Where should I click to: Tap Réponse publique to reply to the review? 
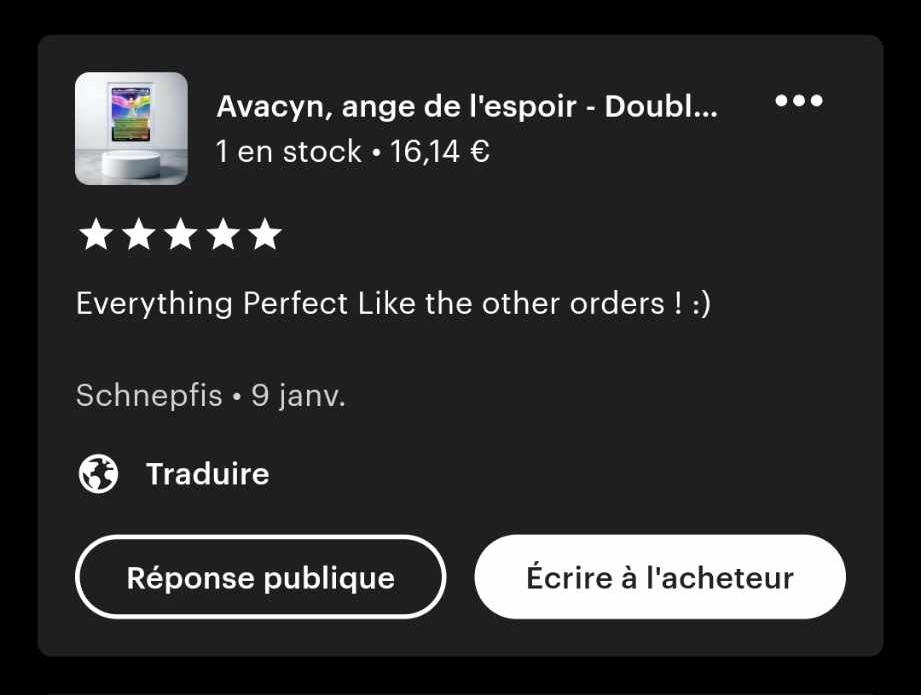pyautogui.click(x=260, y=577)
